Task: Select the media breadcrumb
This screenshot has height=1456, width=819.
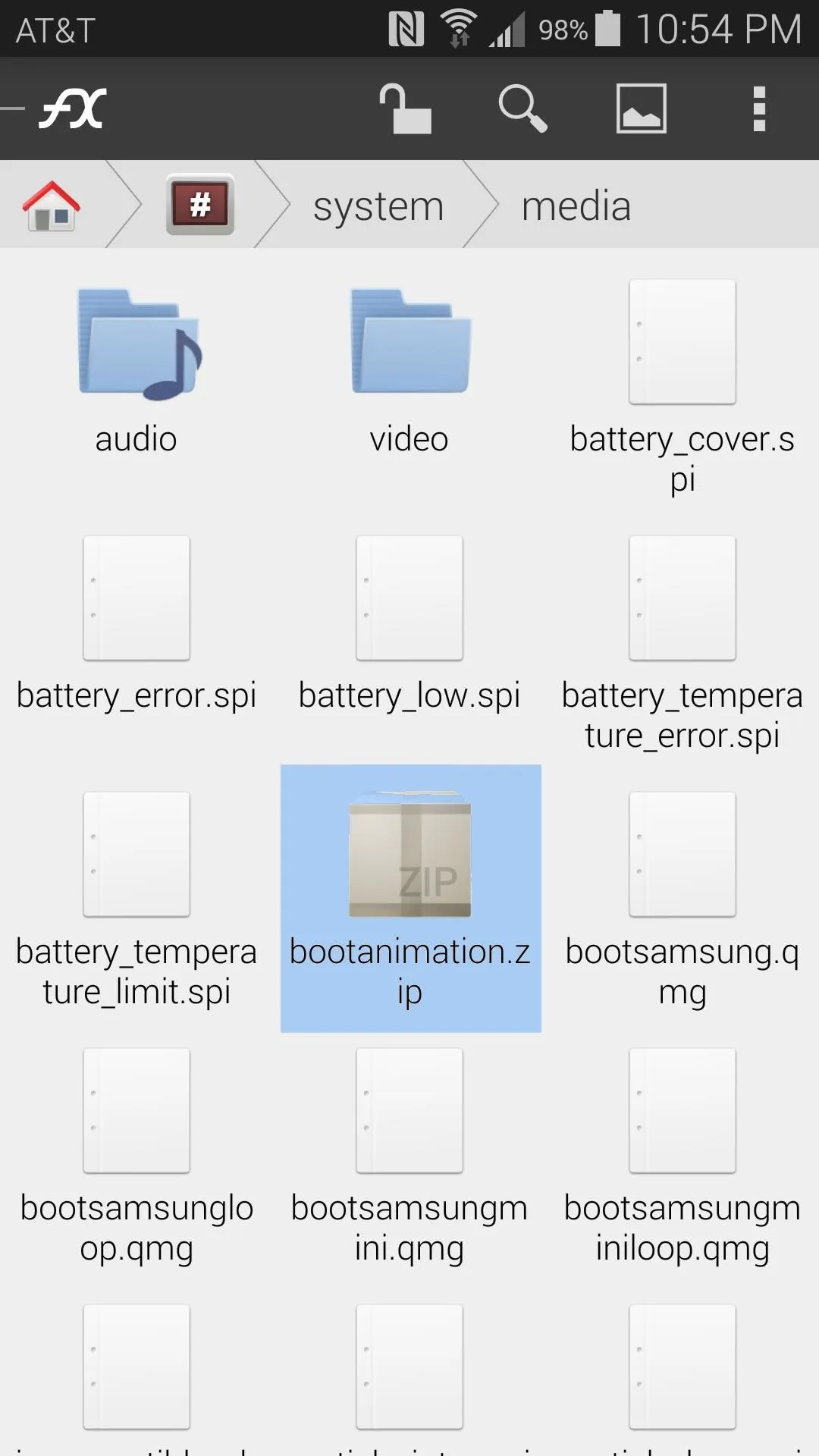Action: tap(576, 206)
